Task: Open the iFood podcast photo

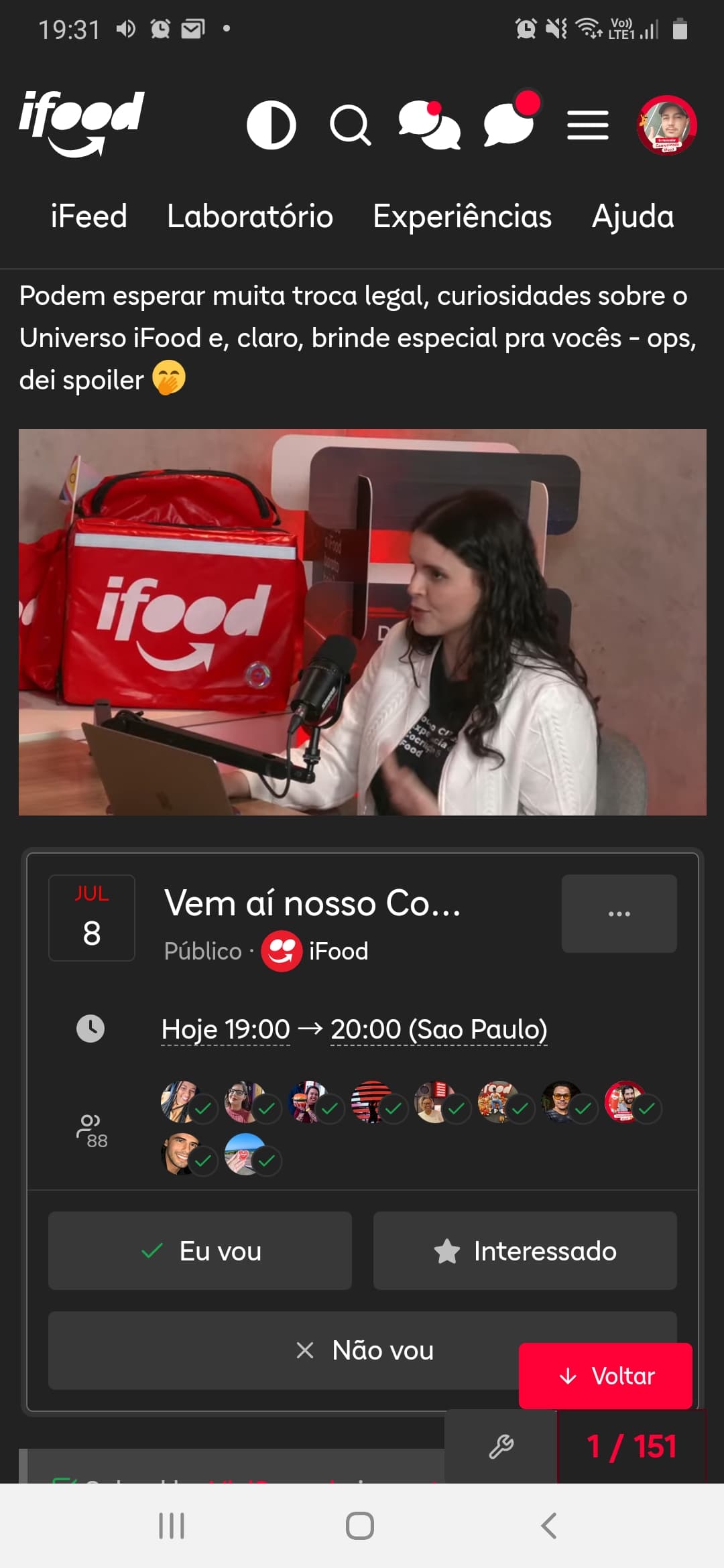Action: click(363, 622)
